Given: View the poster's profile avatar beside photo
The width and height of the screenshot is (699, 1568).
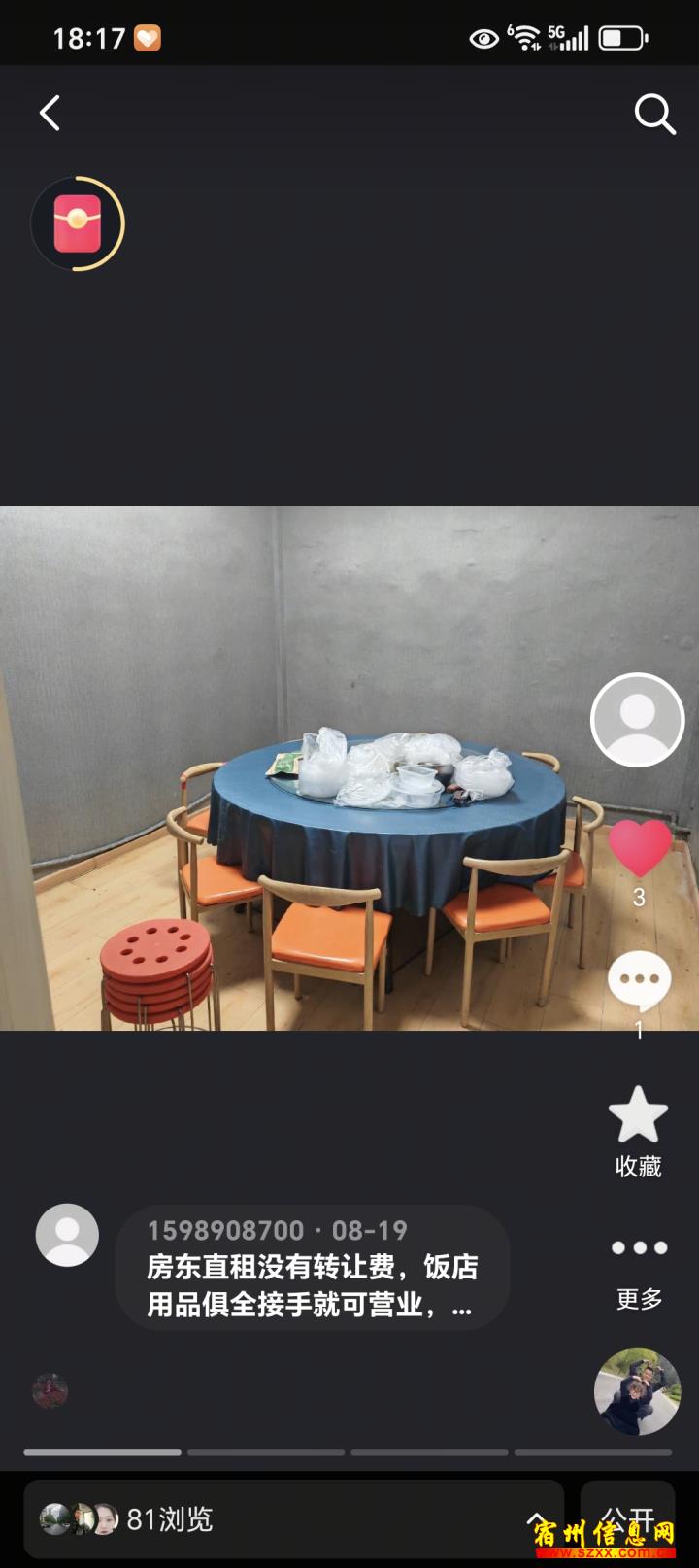Looking at the screenshot, I should [638, 720].
